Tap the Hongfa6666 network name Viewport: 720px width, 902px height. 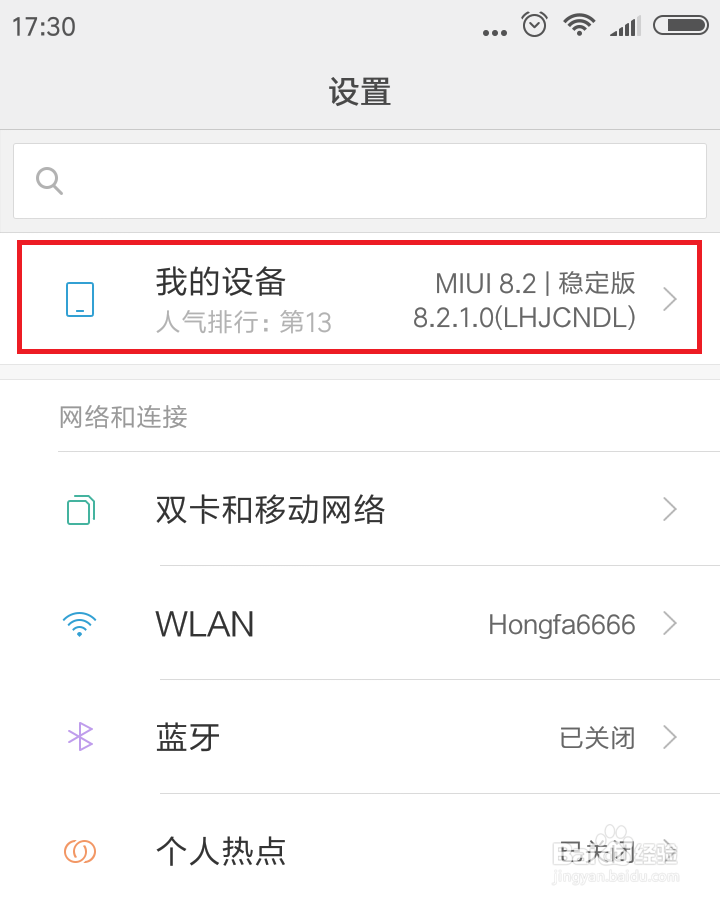coord(560,624)
